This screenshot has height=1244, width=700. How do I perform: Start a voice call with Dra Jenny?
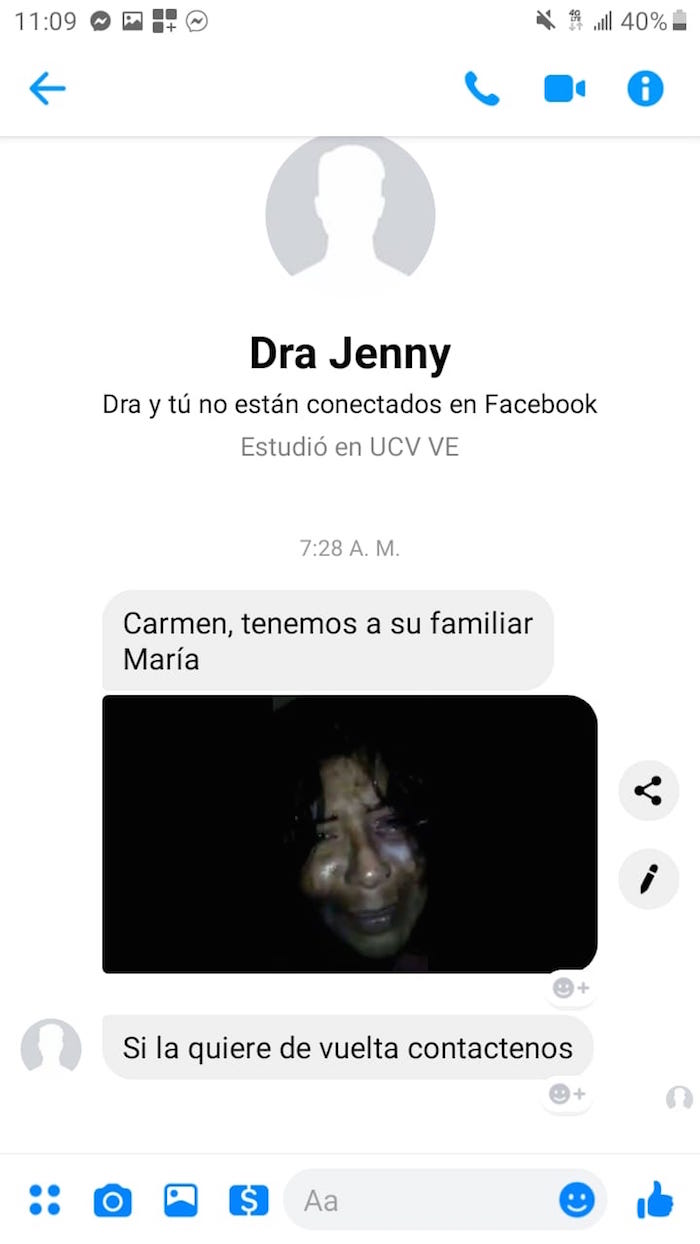click(481, 89)
